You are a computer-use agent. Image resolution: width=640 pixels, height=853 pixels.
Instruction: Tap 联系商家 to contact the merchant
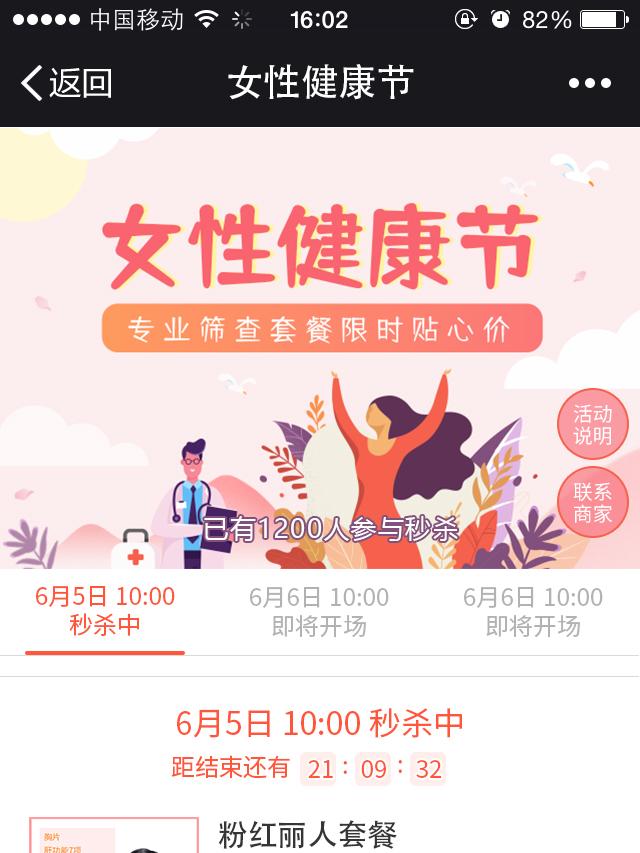click(x=593, y=503)
